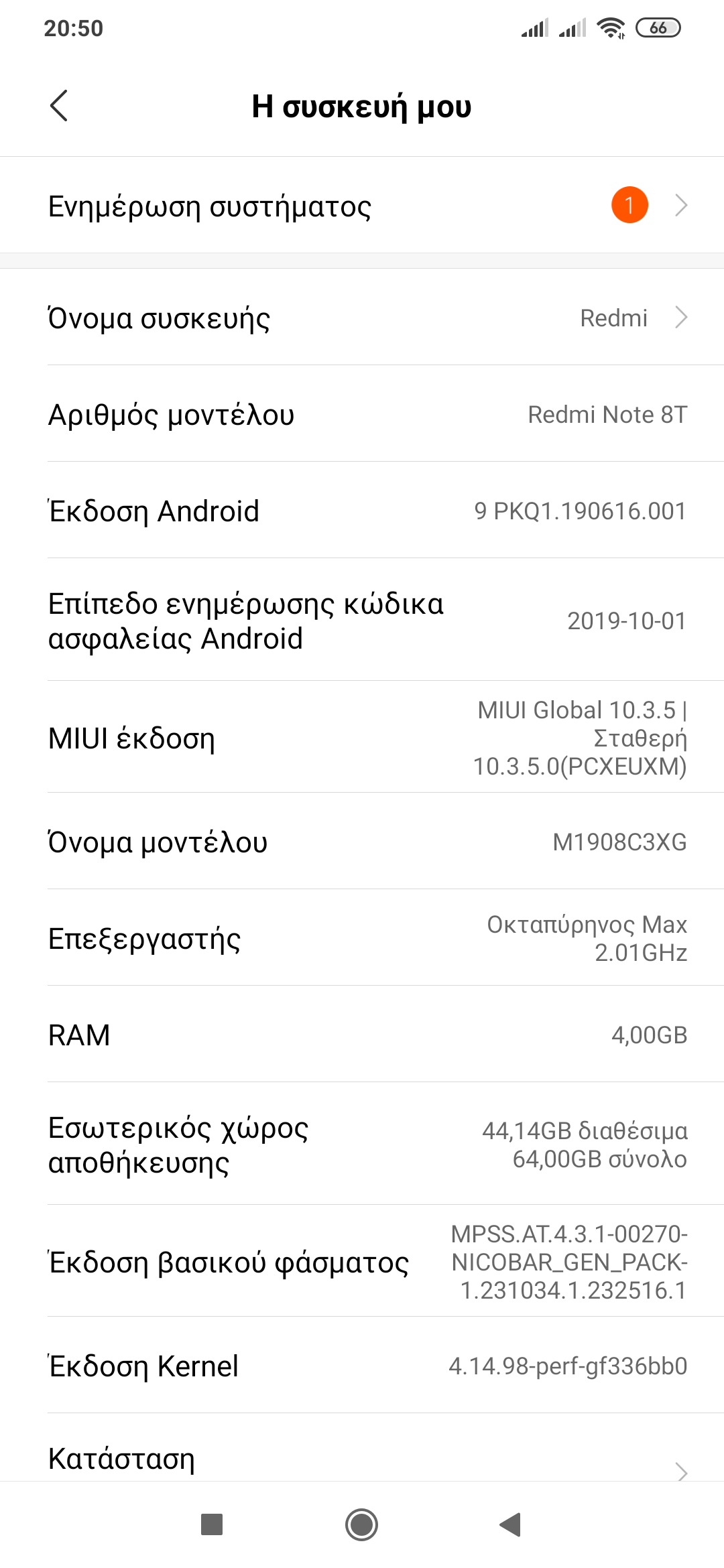Tap the MIUI έκδοση row
This screenshot has height=1568, width=724.
point(362,738)
